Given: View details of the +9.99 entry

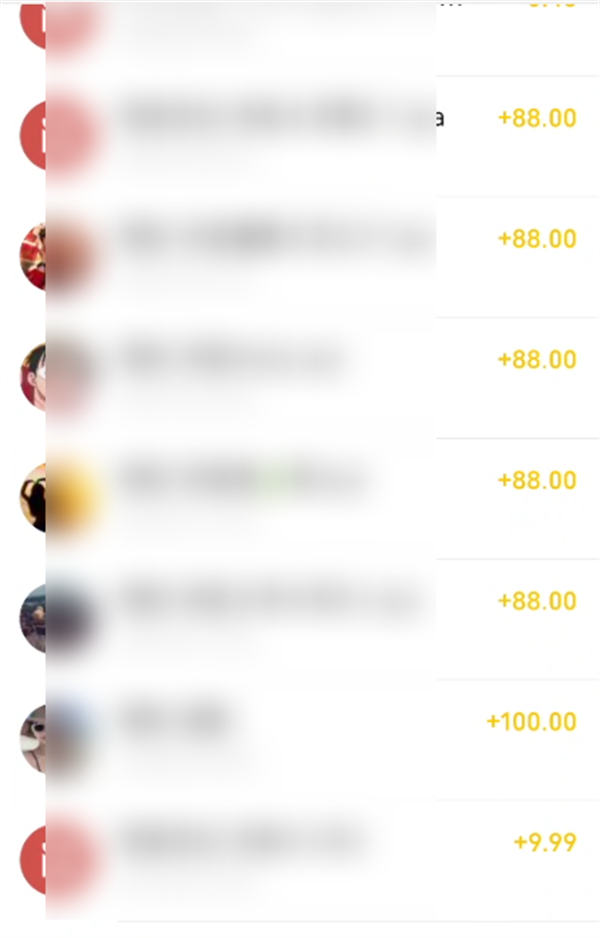Looking at the screenshot, I should point(543,842).
